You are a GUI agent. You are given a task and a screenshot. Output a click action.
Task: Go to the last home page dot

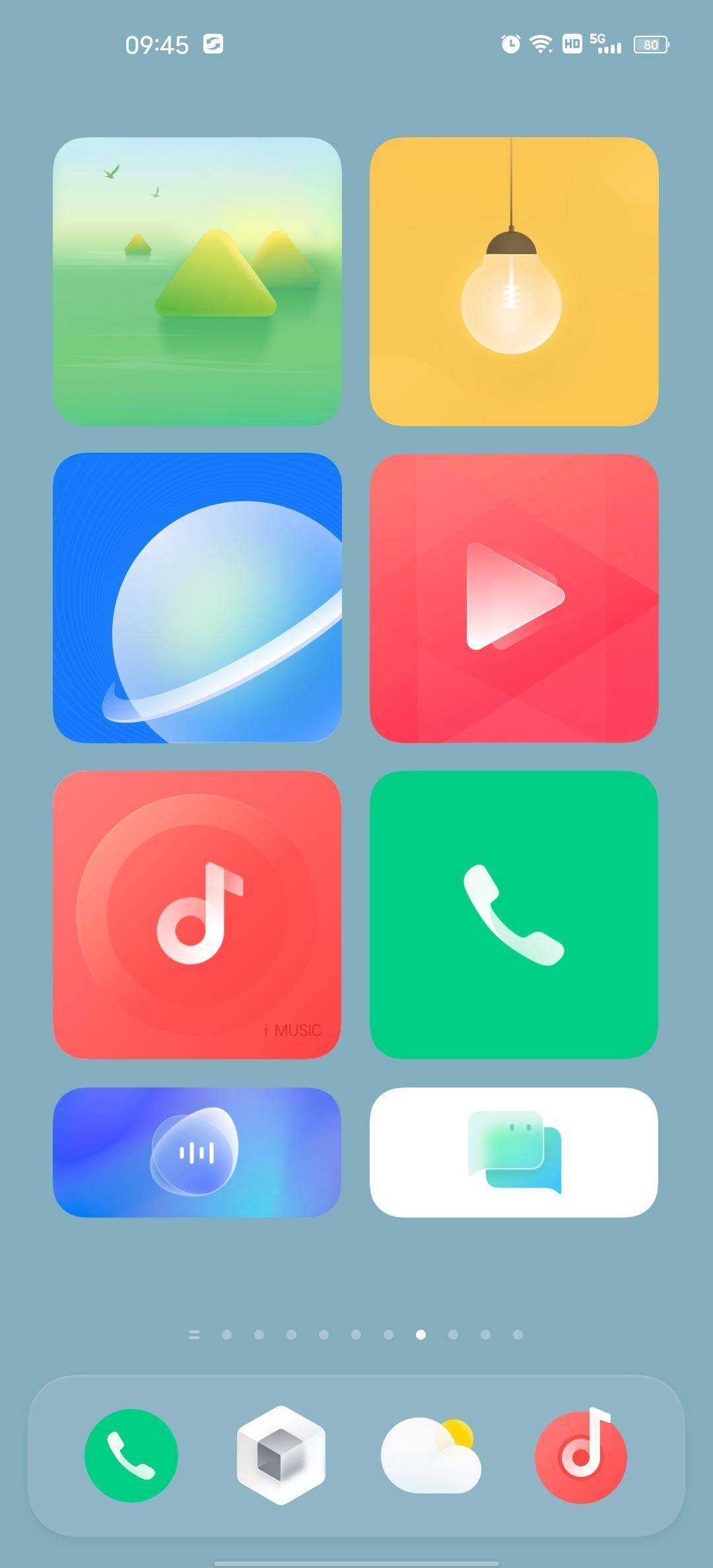tap(518, 1334)
